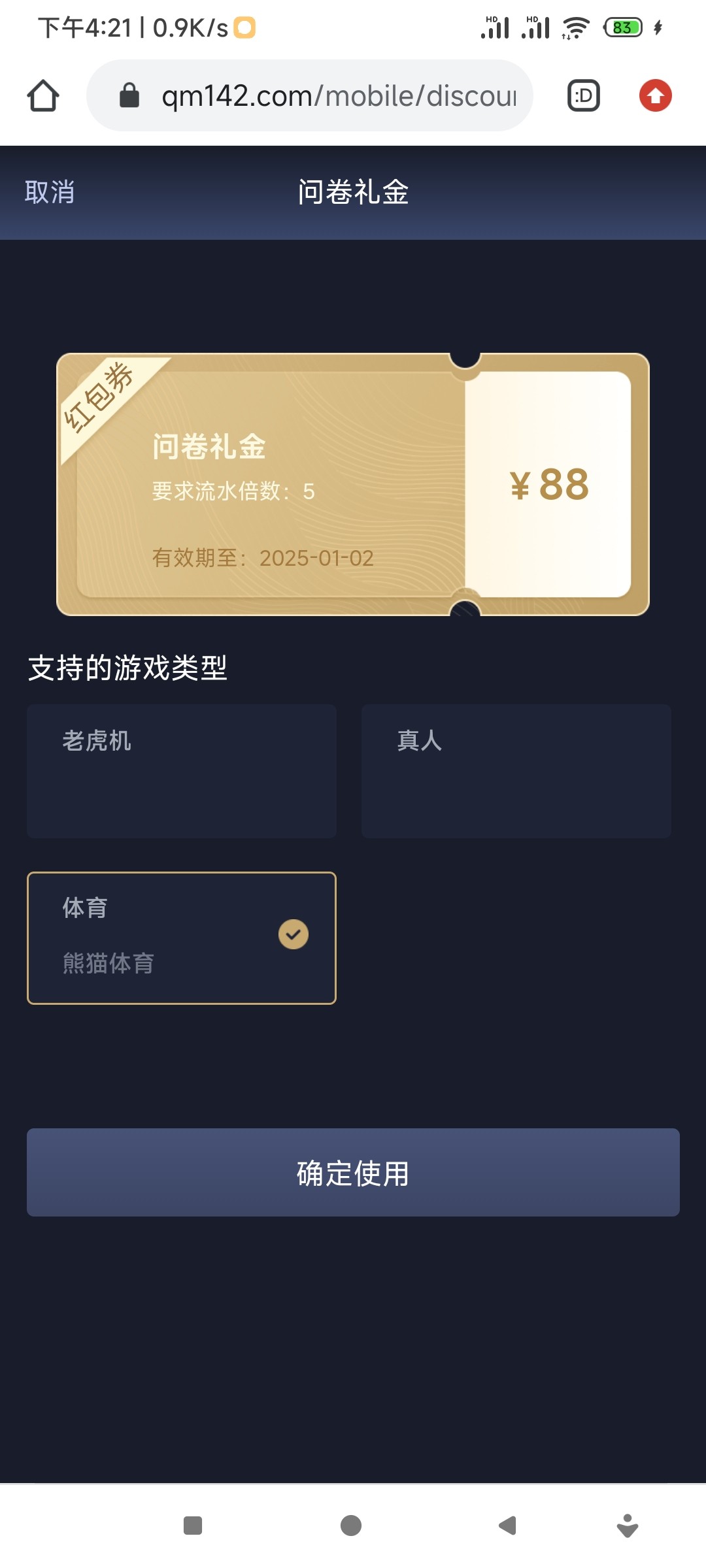Tap the red upload arrow icon
Viewport: 706px width, 1568px height.
click(656, 96)
